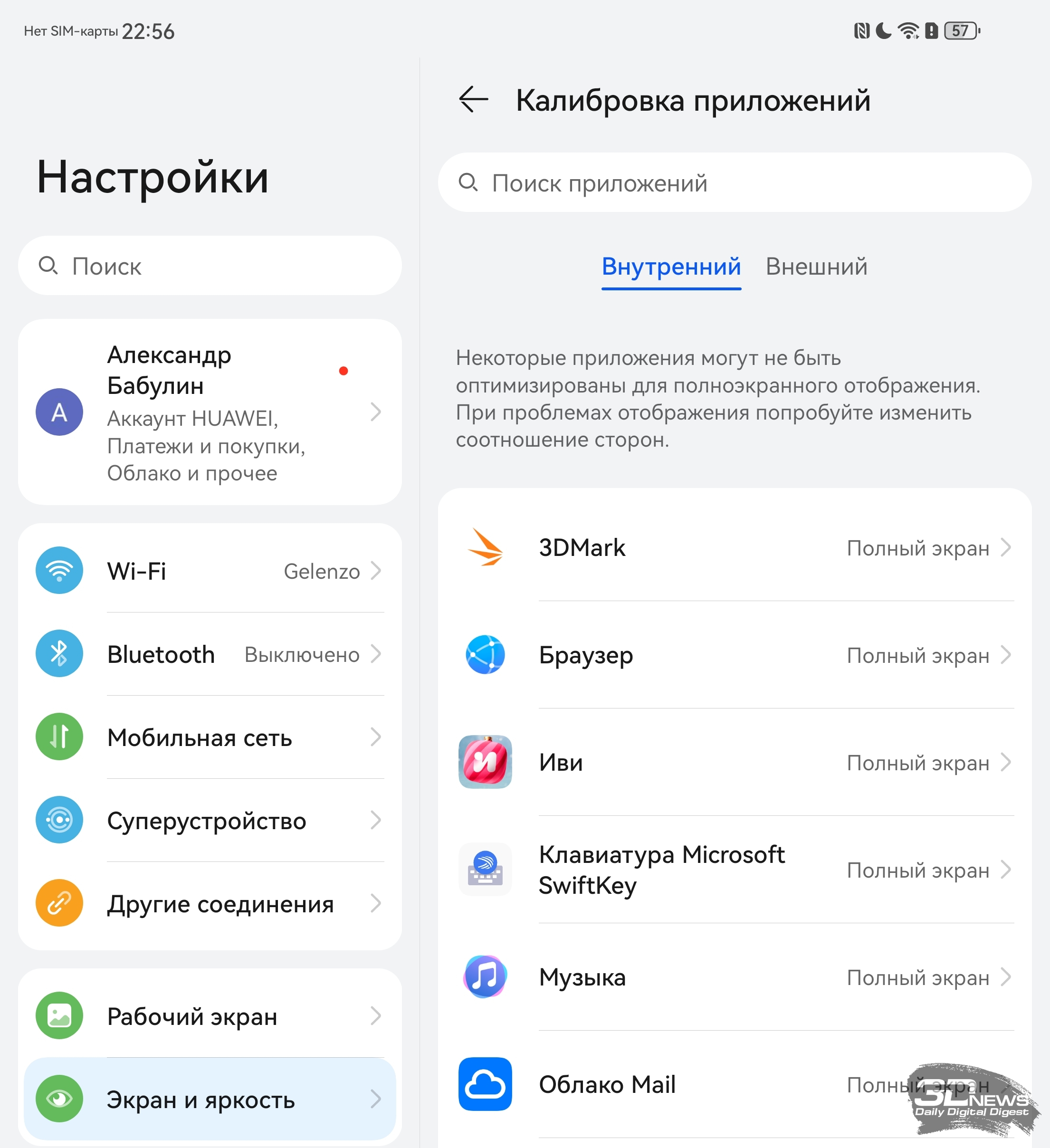Screen dimensions: 1050x1148
Task: Select the Внутренний tab
Action: [671, 267]
